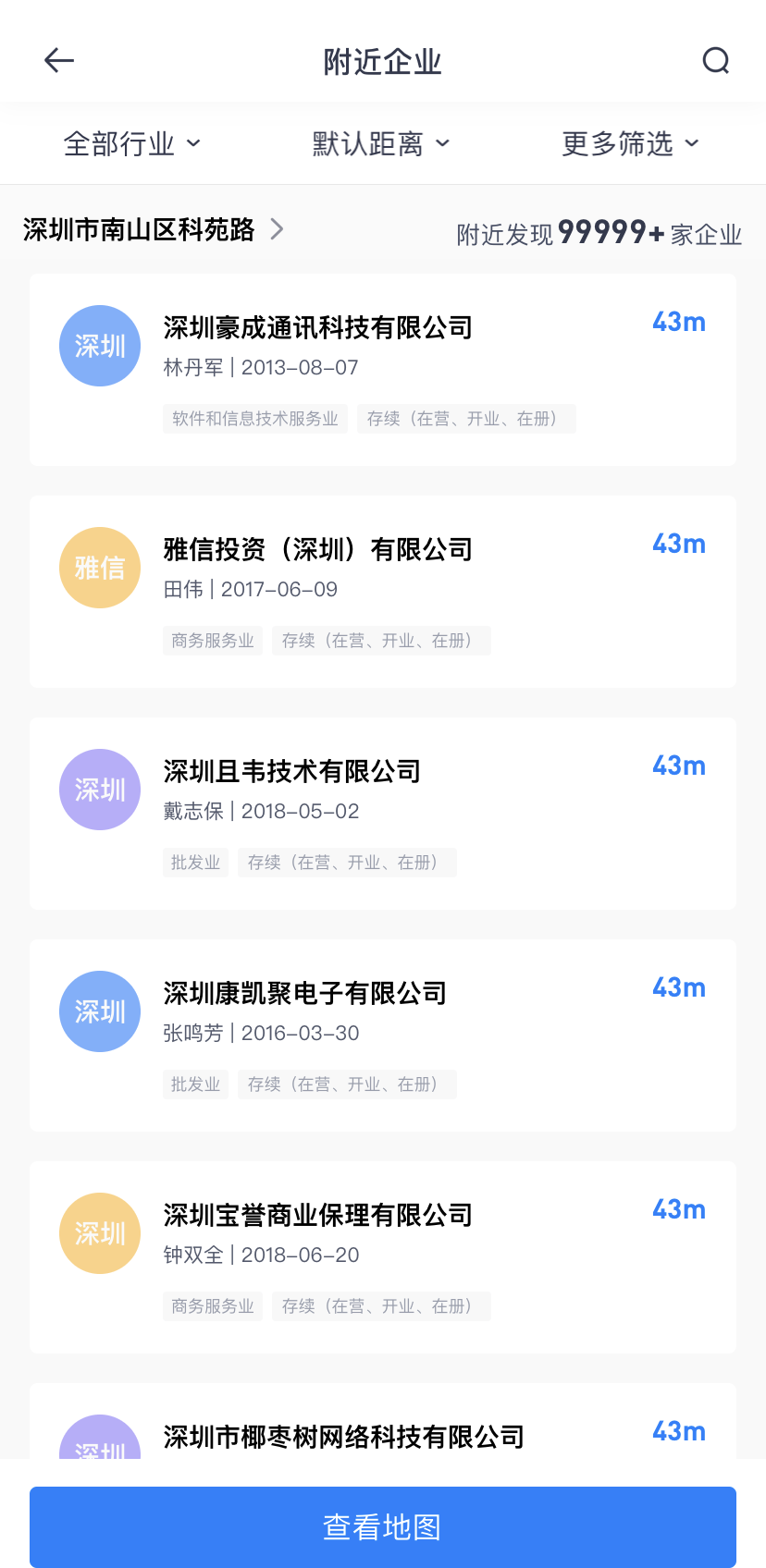766x1568 pixels.
Task: Tap the 查看地图 button
Action: [x=383, y=1526]
